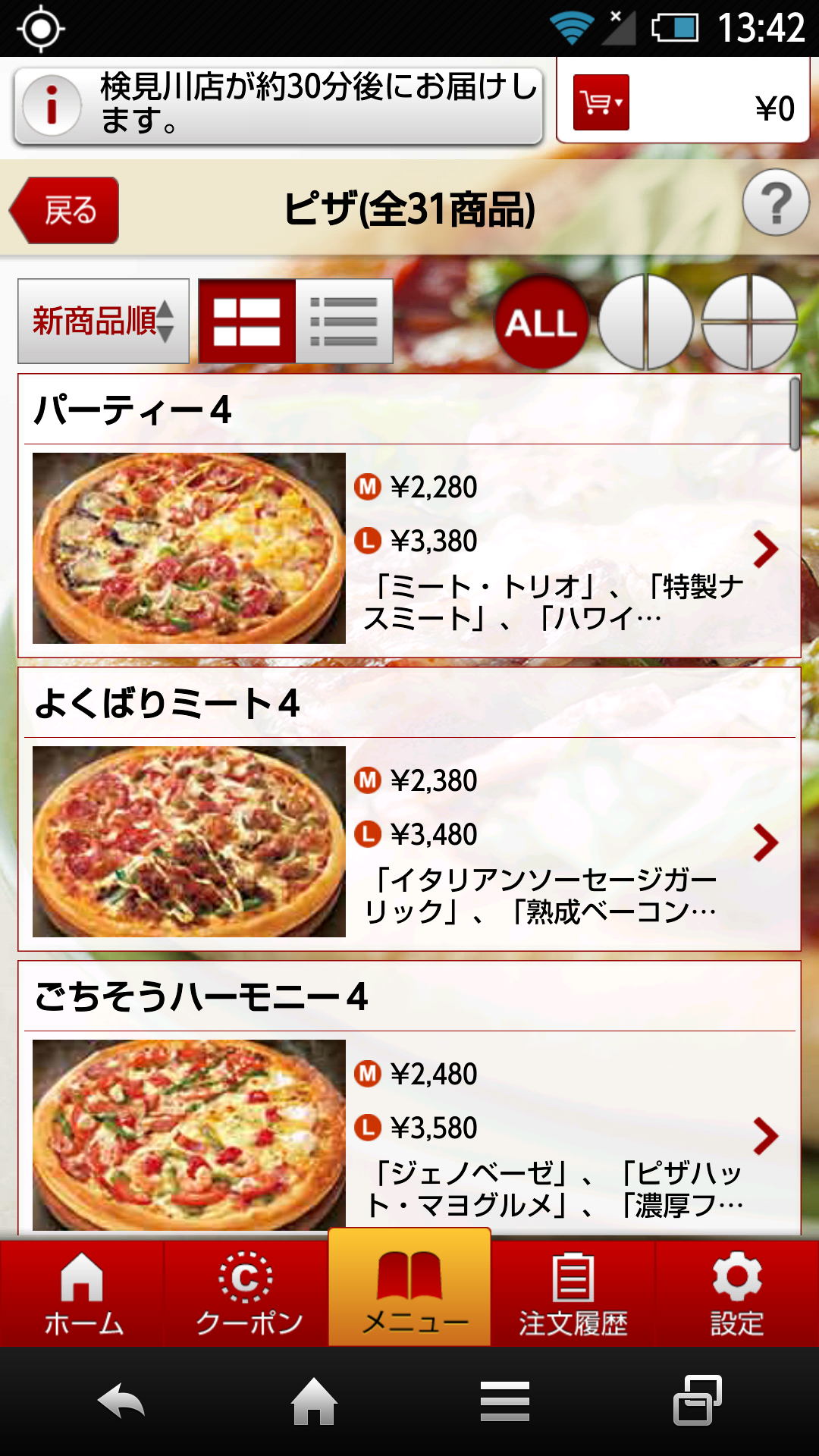Go to the ホーム tab
The image size is (819, 1456).
(x=83, y=1294)
